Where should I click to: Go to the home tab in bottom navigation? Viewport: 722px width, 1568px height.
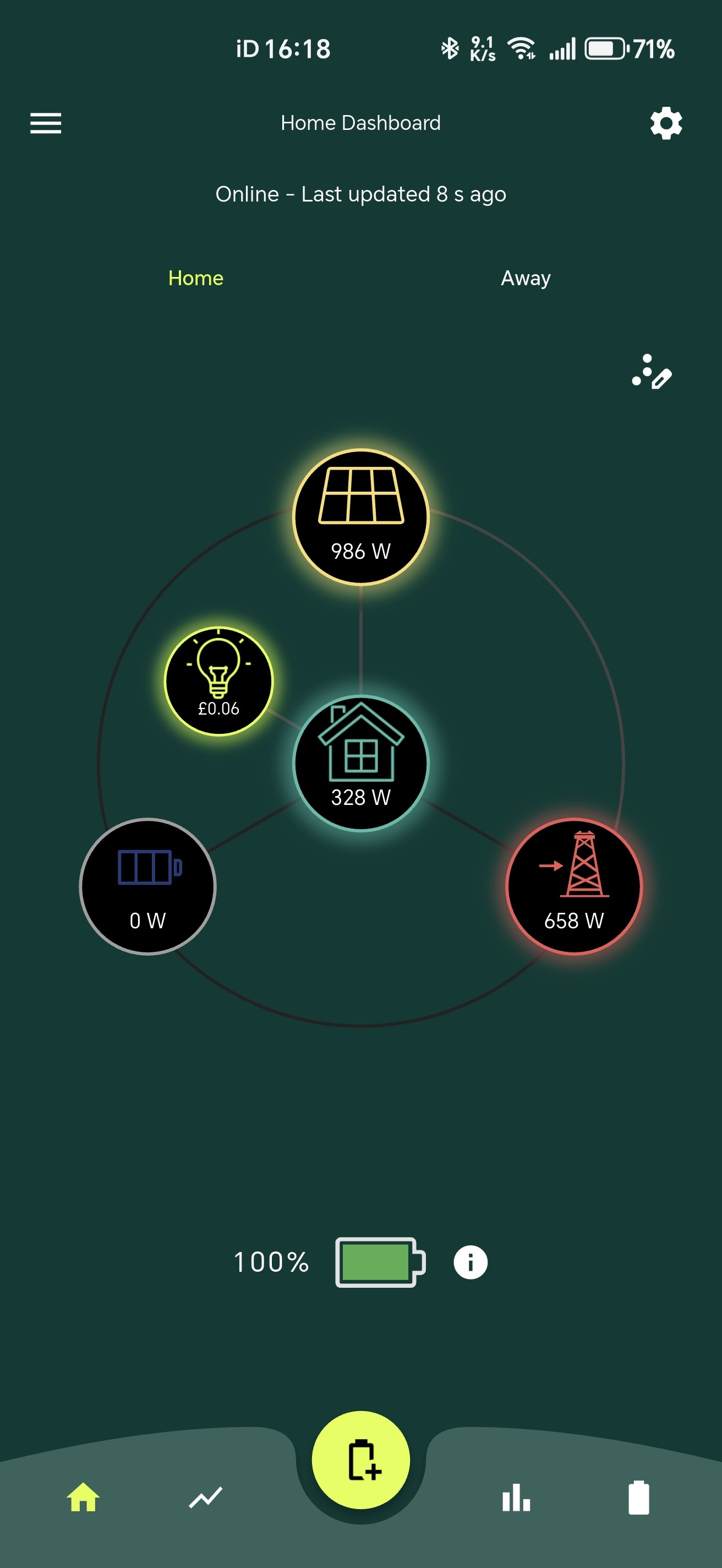[x=83, y=1497]
